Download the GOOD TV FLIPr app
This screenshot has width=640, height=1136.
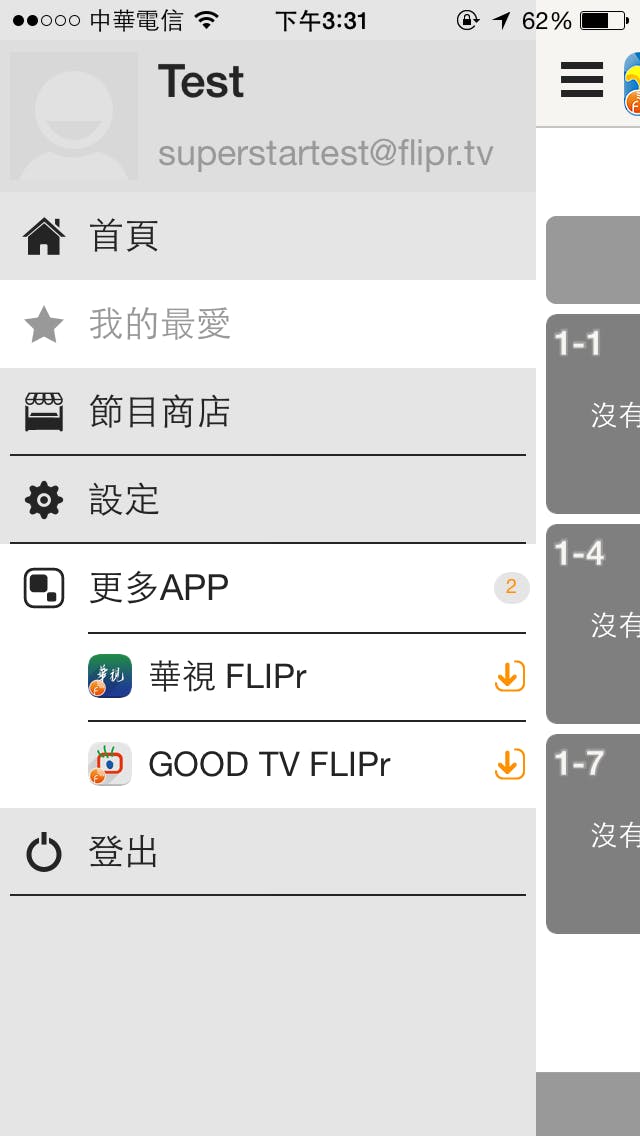click(510, 765)
